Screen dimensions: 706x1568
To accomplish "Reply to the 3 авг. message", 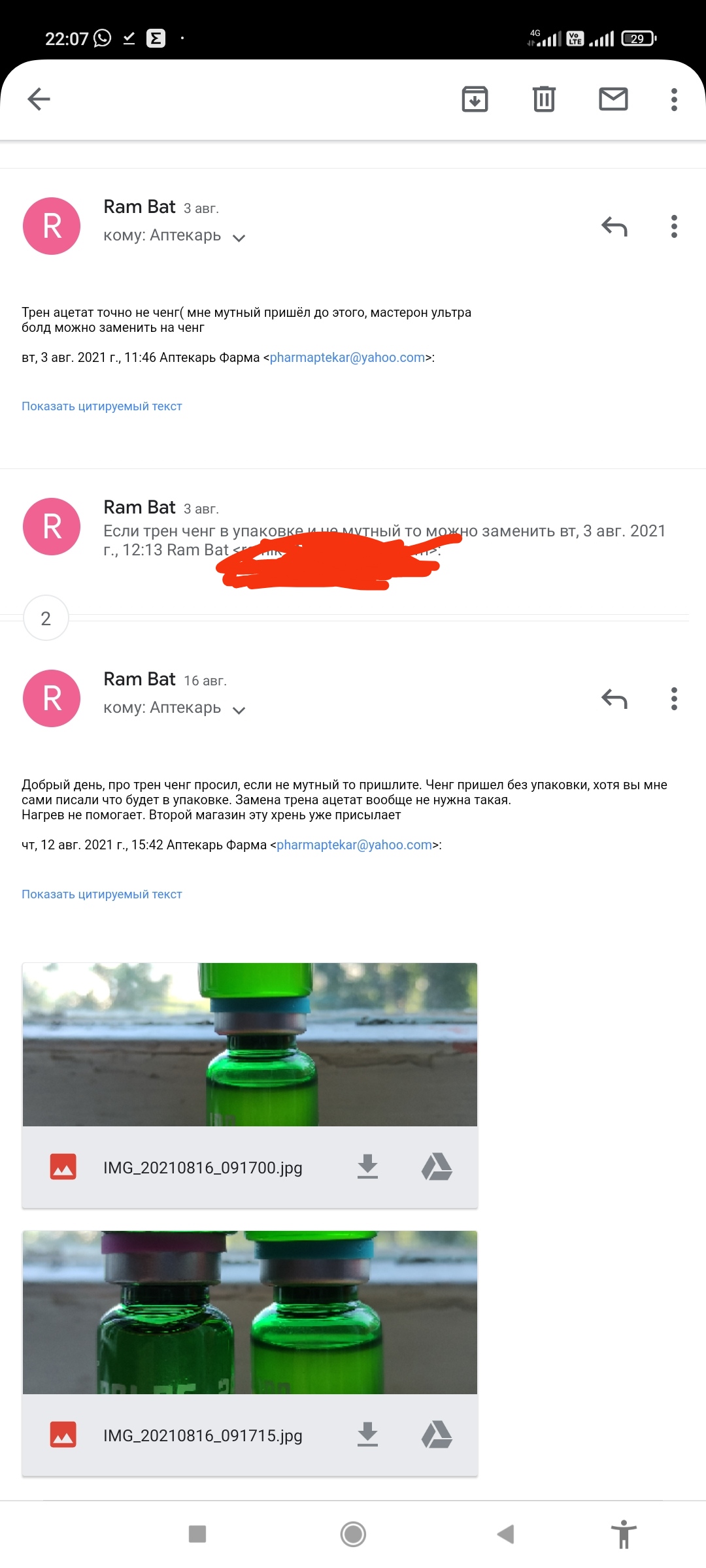I will 614,227.
